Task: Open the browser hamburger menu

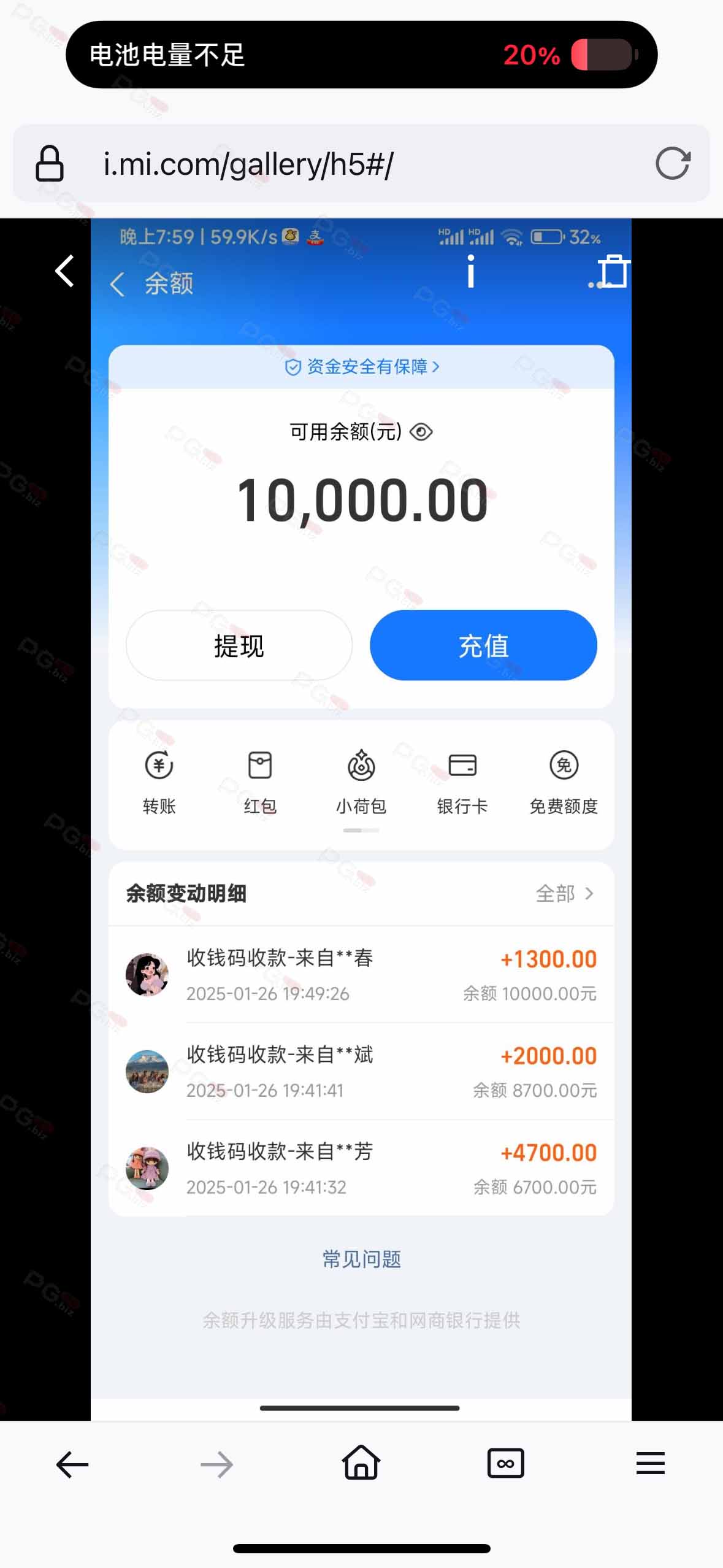Action: point(650,1463)
